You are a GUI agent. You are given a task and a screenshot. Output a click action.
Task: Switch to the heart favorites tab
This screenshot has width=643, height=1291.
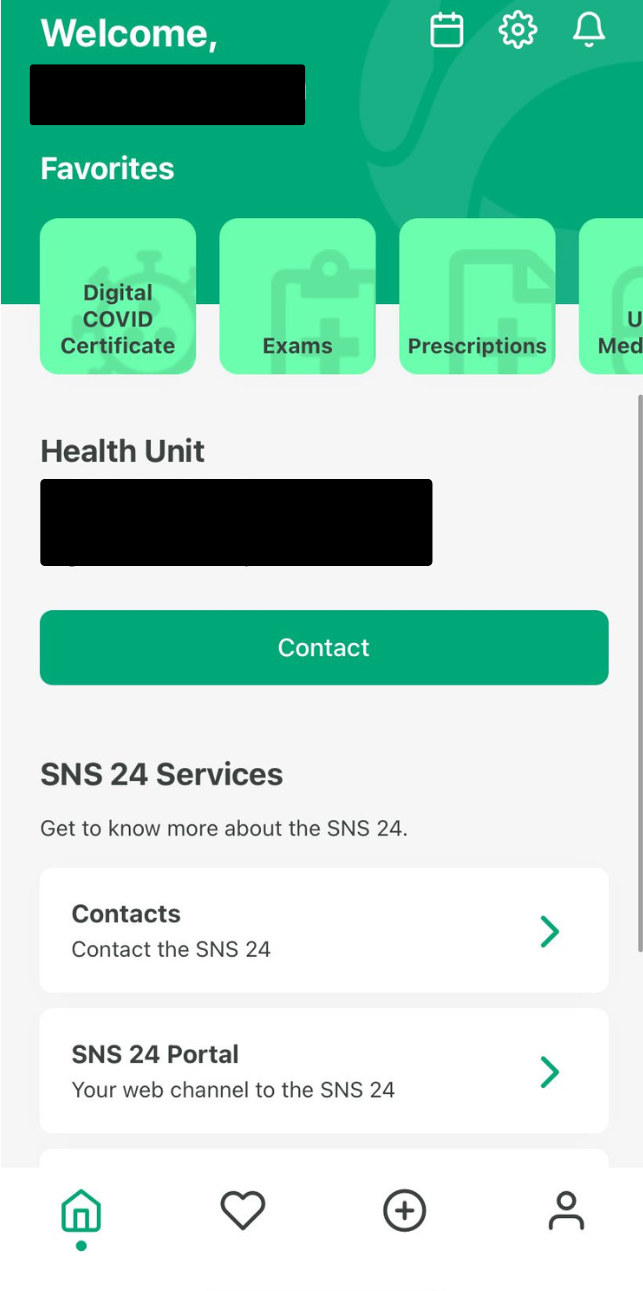click(242, 1211)
